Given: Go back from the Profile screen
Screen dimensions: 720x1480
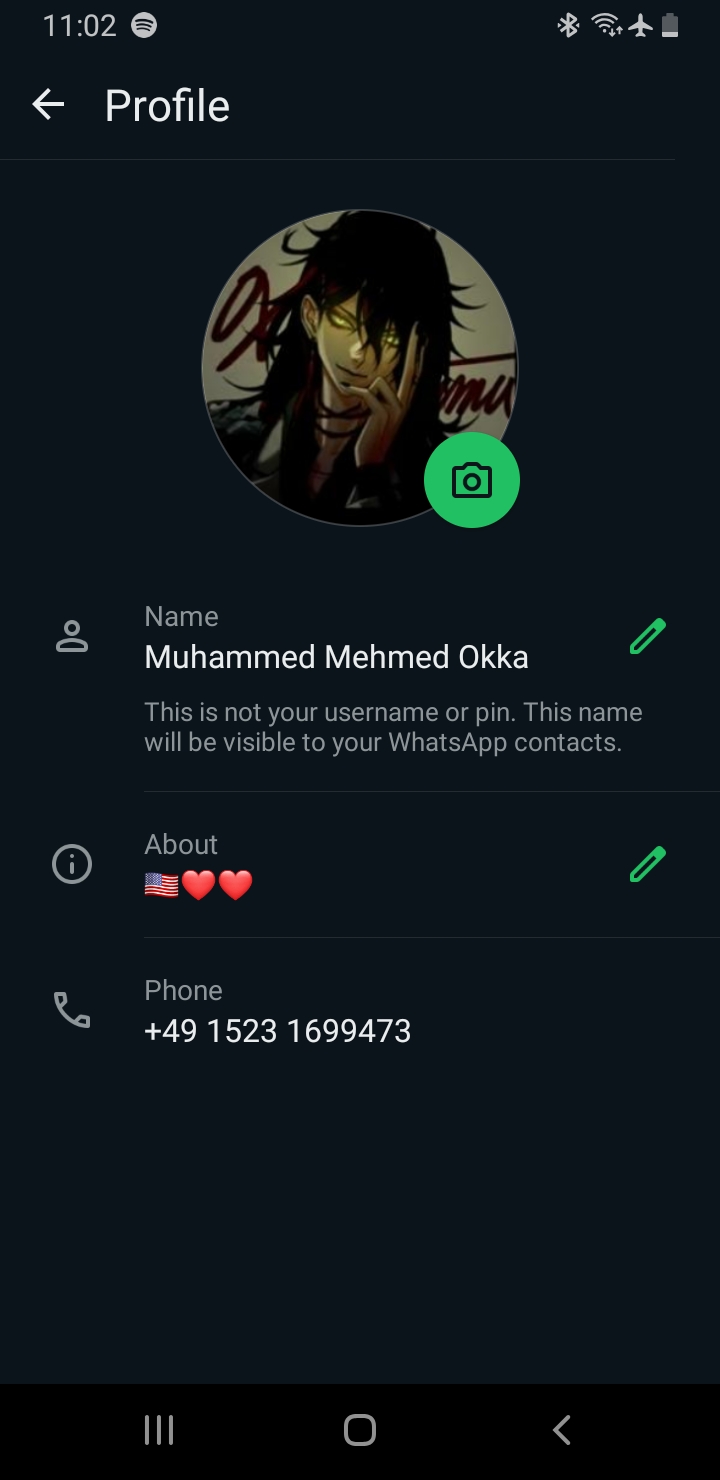Looking at the screenshot, I should [x=48, y=105].
